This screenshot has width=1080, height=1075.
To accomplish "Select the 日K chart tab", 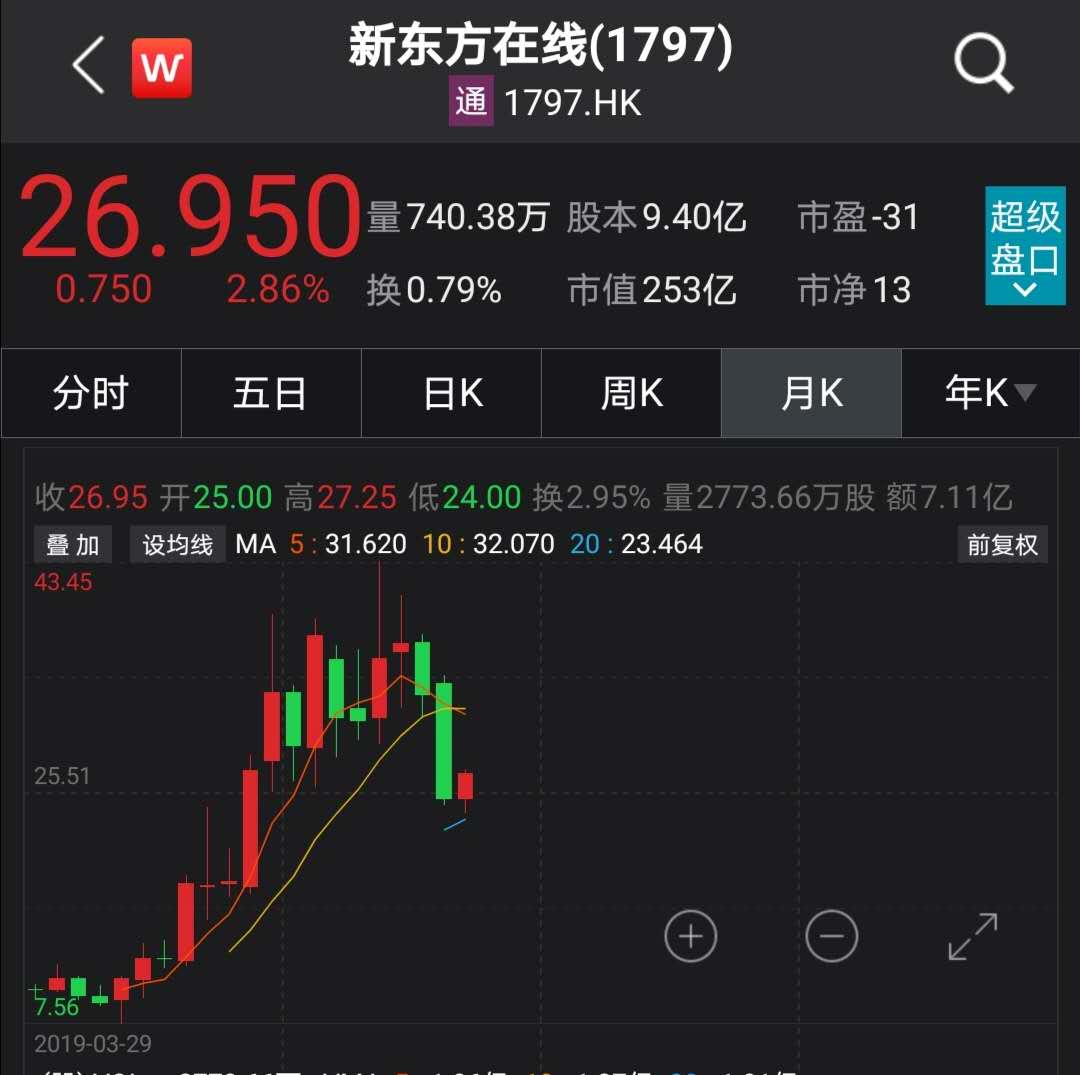I will click(452, 393).
